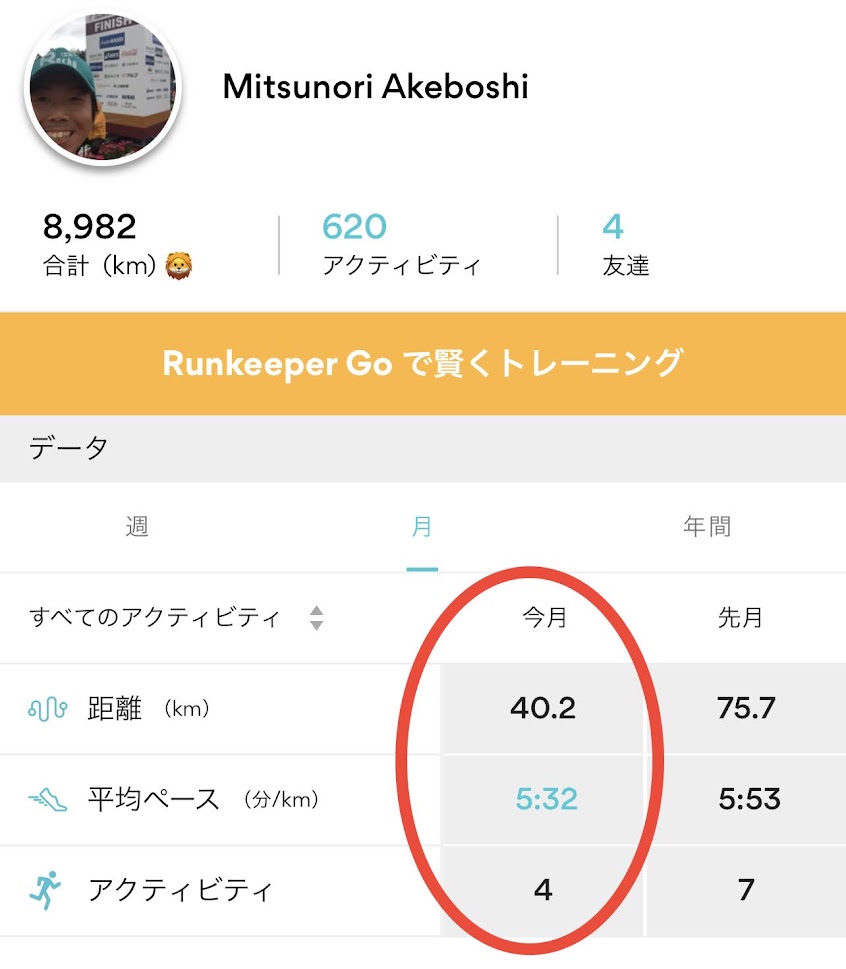Select the 月 tab
Image resolution: width=846 pixels, height=969 pixels.
(x=422, y=527)
